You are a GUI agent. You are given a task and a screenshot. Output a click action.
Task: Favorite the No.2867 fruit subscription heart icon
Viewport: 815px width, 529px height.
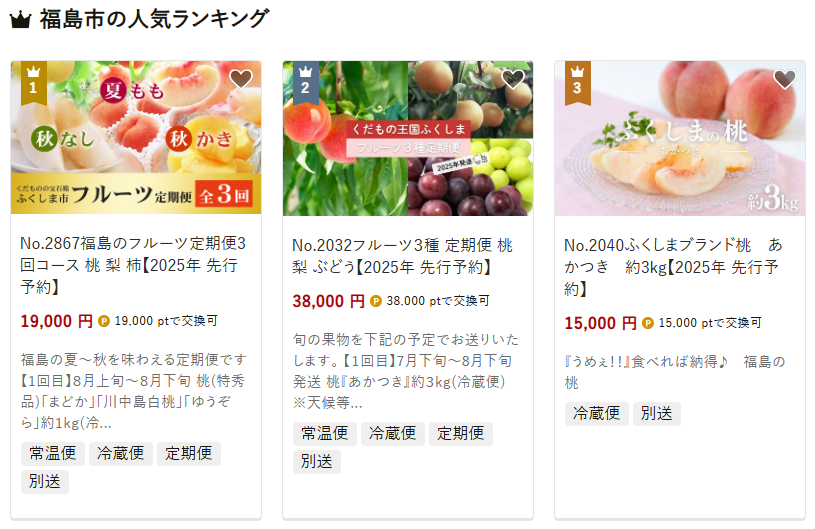point(241,79)
